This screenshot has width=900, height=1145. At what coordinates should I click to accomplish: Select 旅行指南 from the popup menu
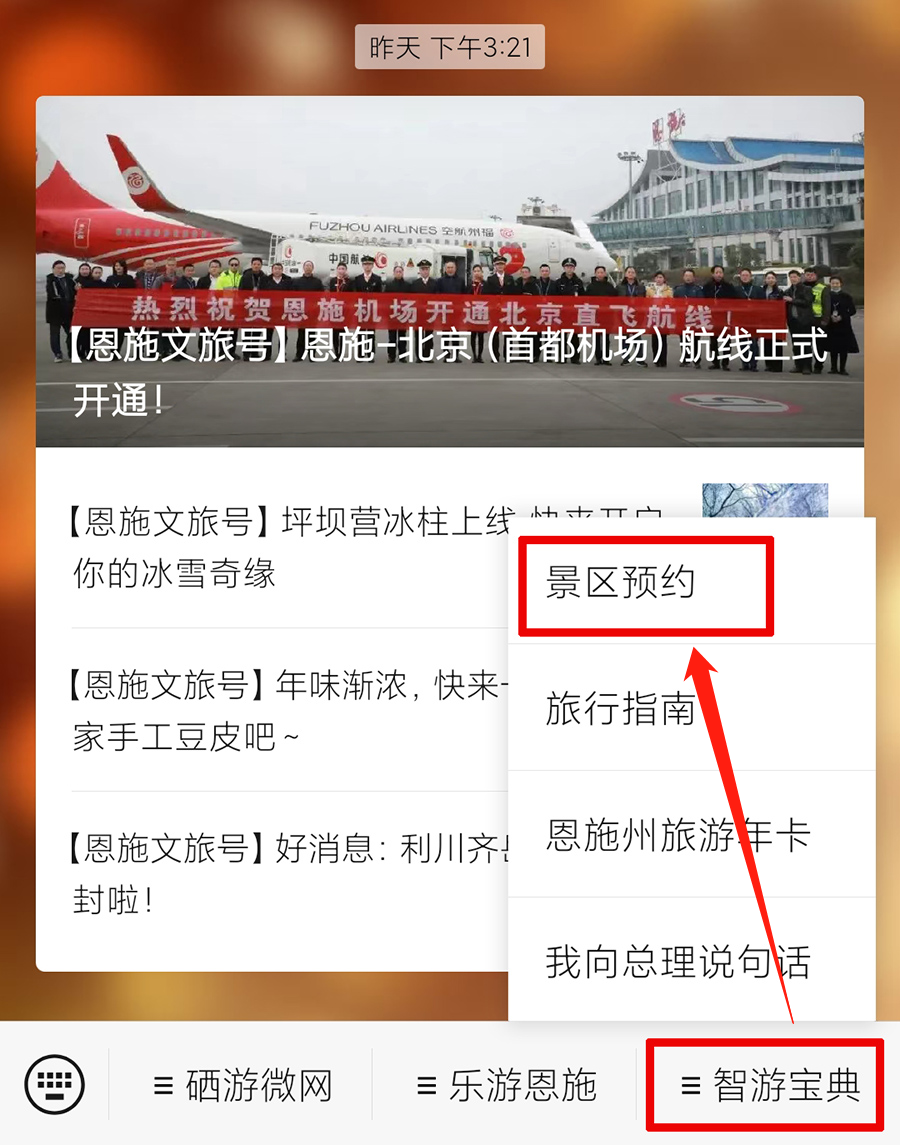[620, 709]
